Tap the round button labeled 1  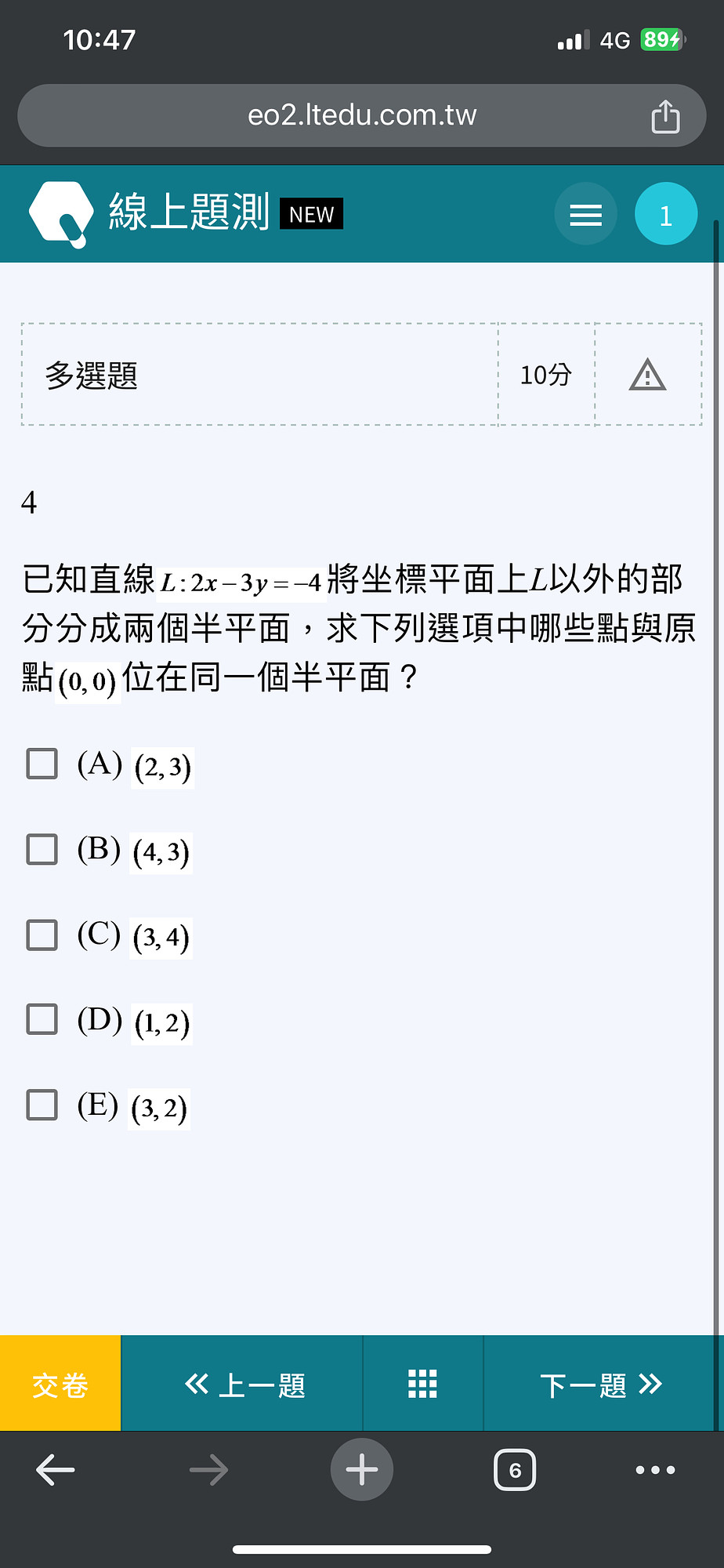pos(666,214)
